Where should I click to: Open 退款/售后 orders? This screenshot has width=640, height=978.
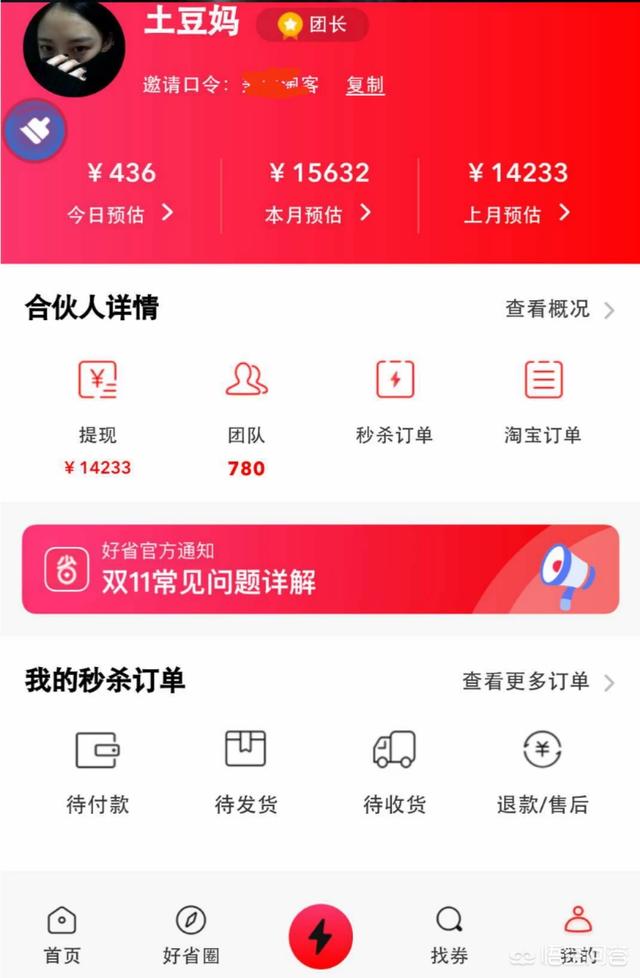pos(543,770)
